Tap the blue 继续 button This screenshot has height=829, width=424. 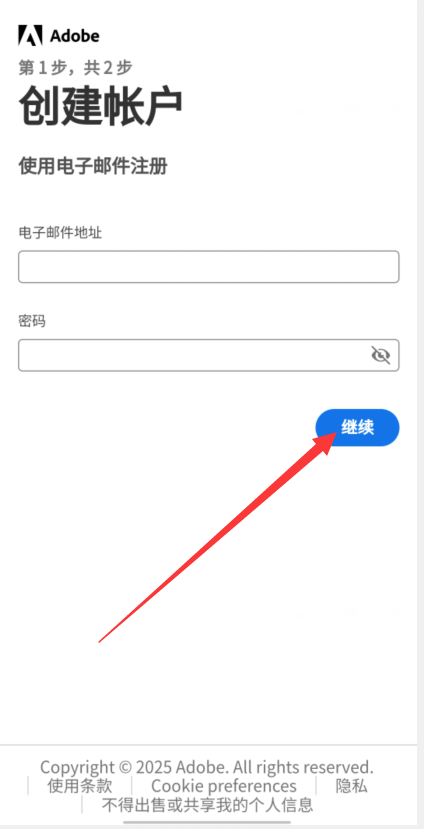357,428
